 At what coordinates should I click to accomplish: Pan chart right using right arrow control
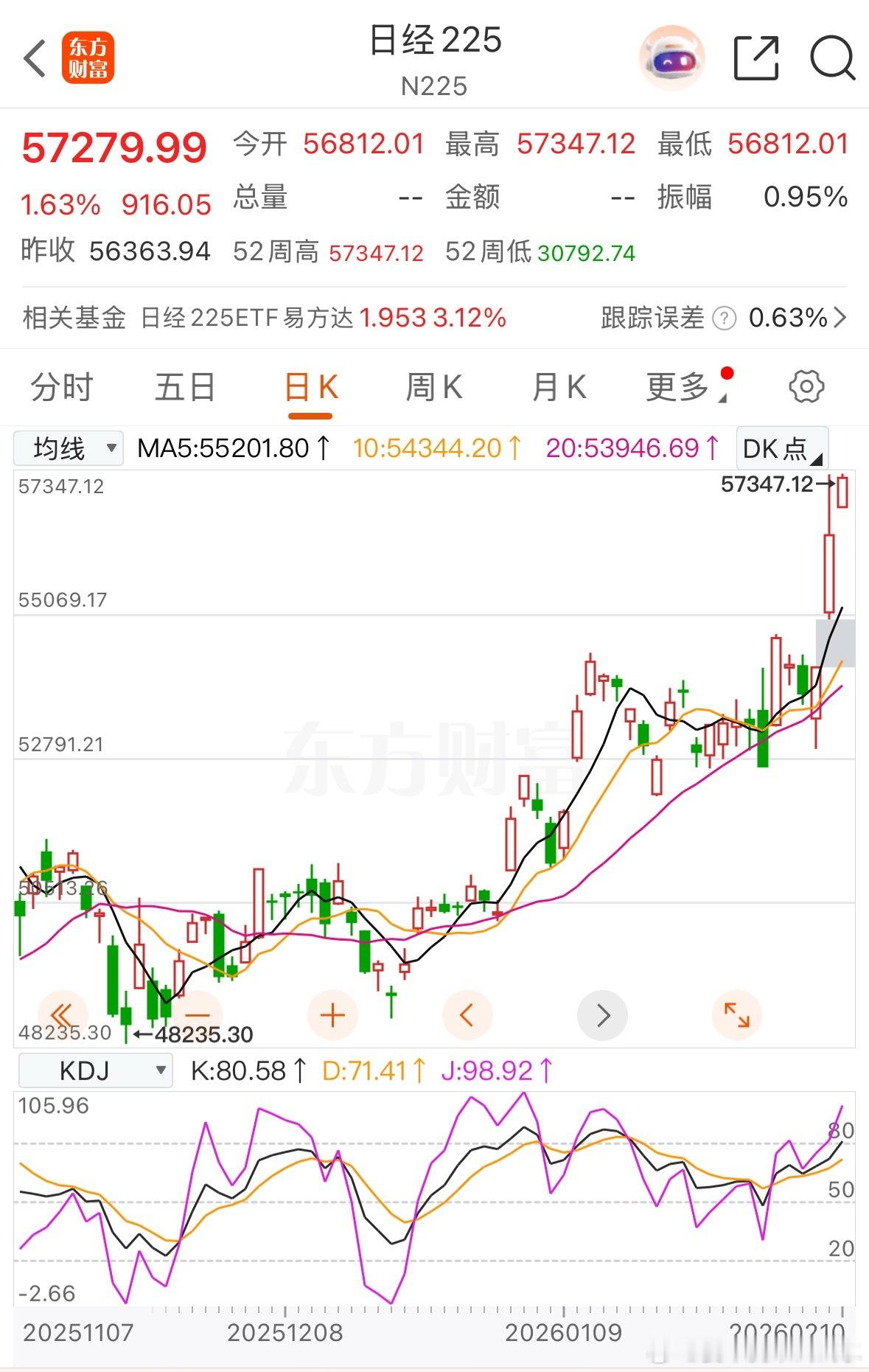602,1014
